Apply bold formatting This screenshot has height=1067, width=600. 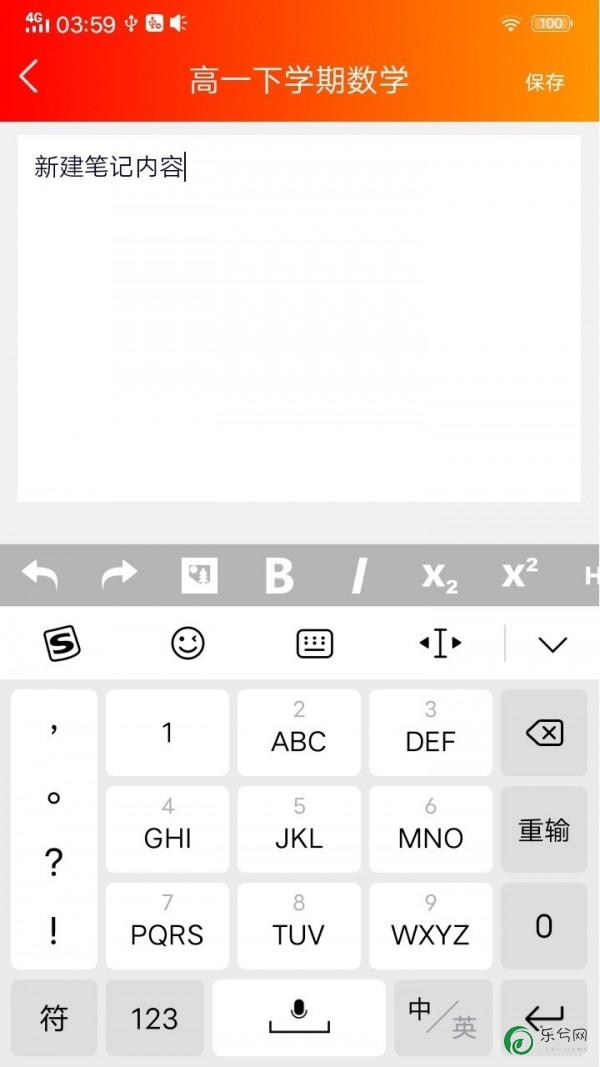[x=279, y=576]
